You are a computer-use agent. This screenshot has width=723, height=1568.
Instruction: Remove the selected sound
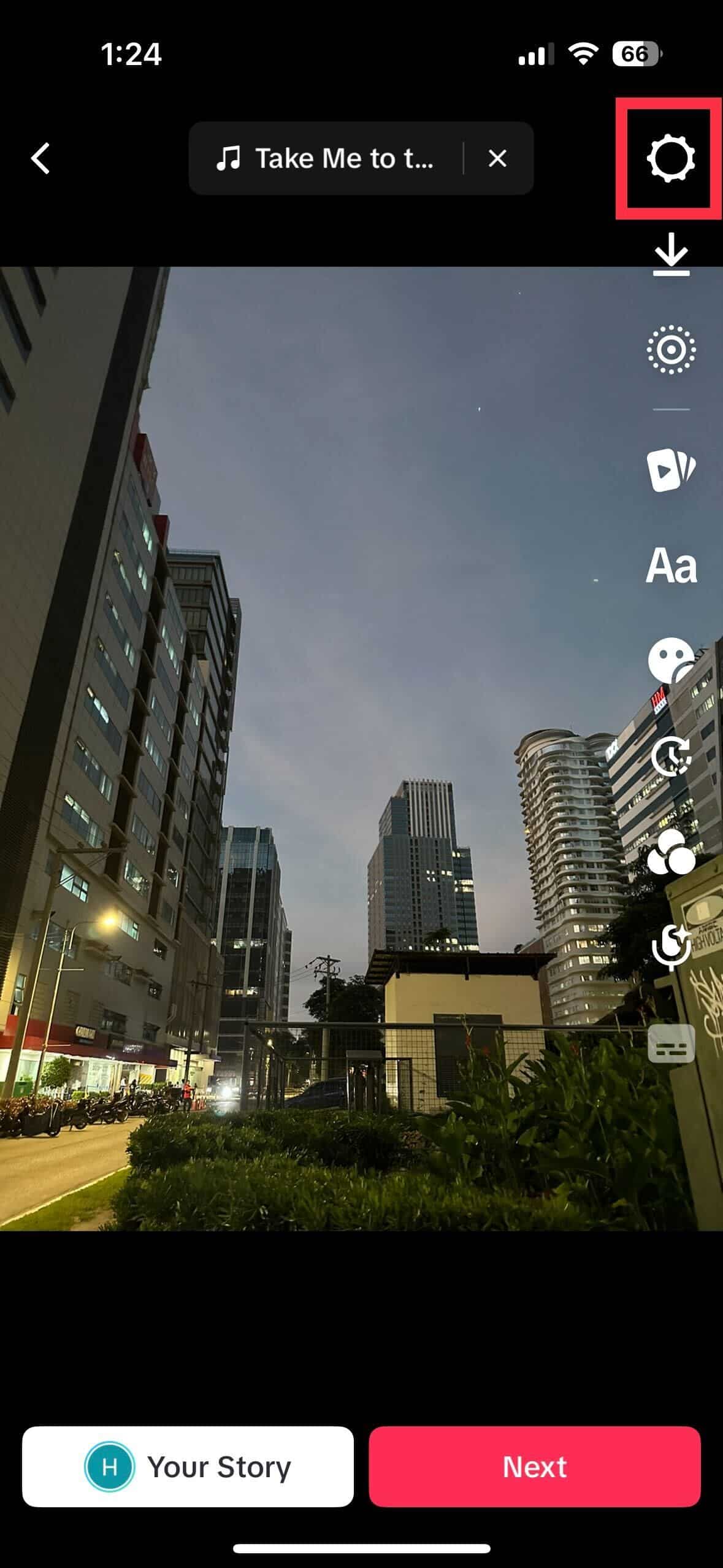(497, 159)
